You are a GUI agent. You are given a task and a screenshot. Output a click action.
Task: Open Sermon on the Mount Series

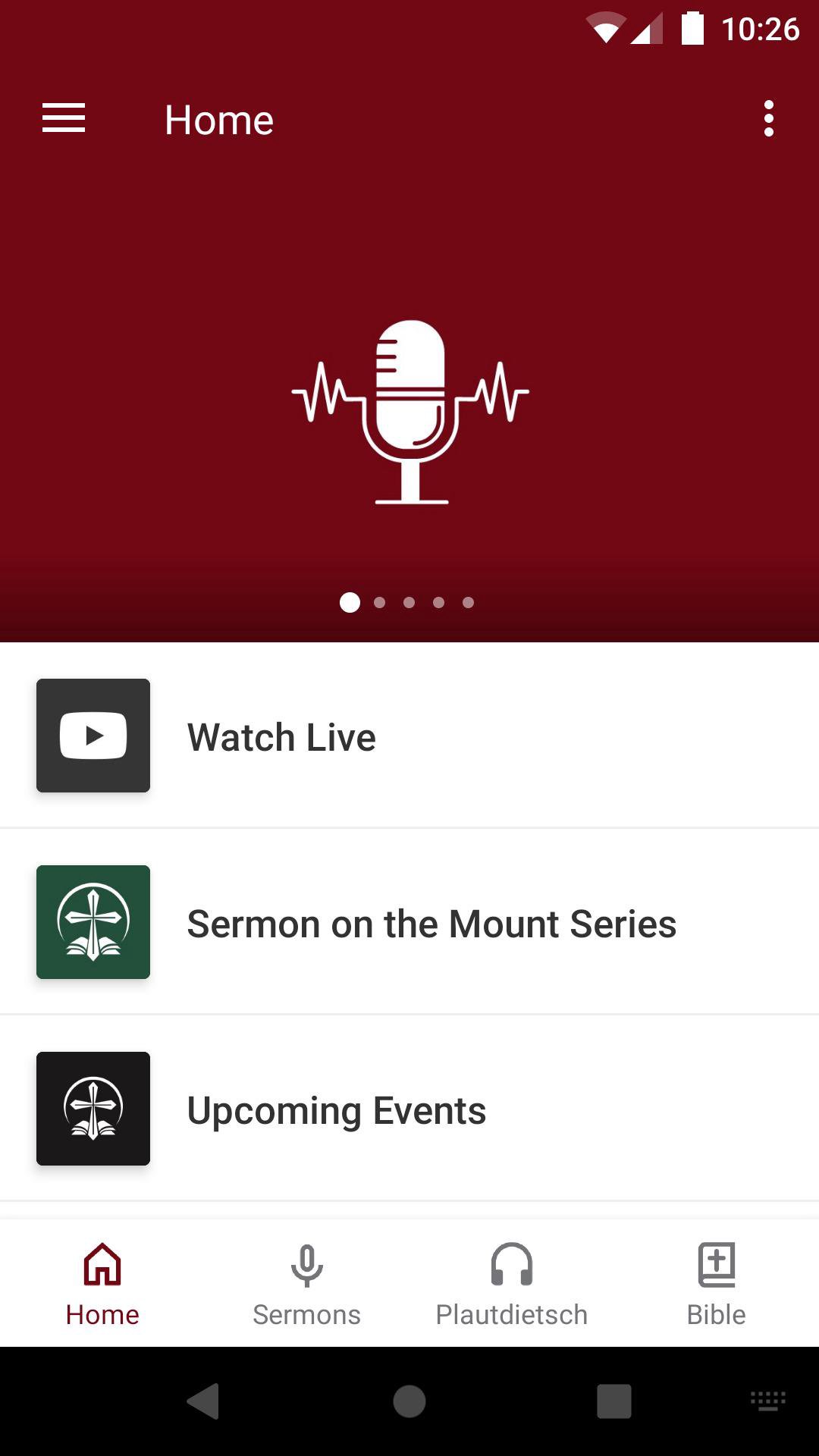pos(409,923)
